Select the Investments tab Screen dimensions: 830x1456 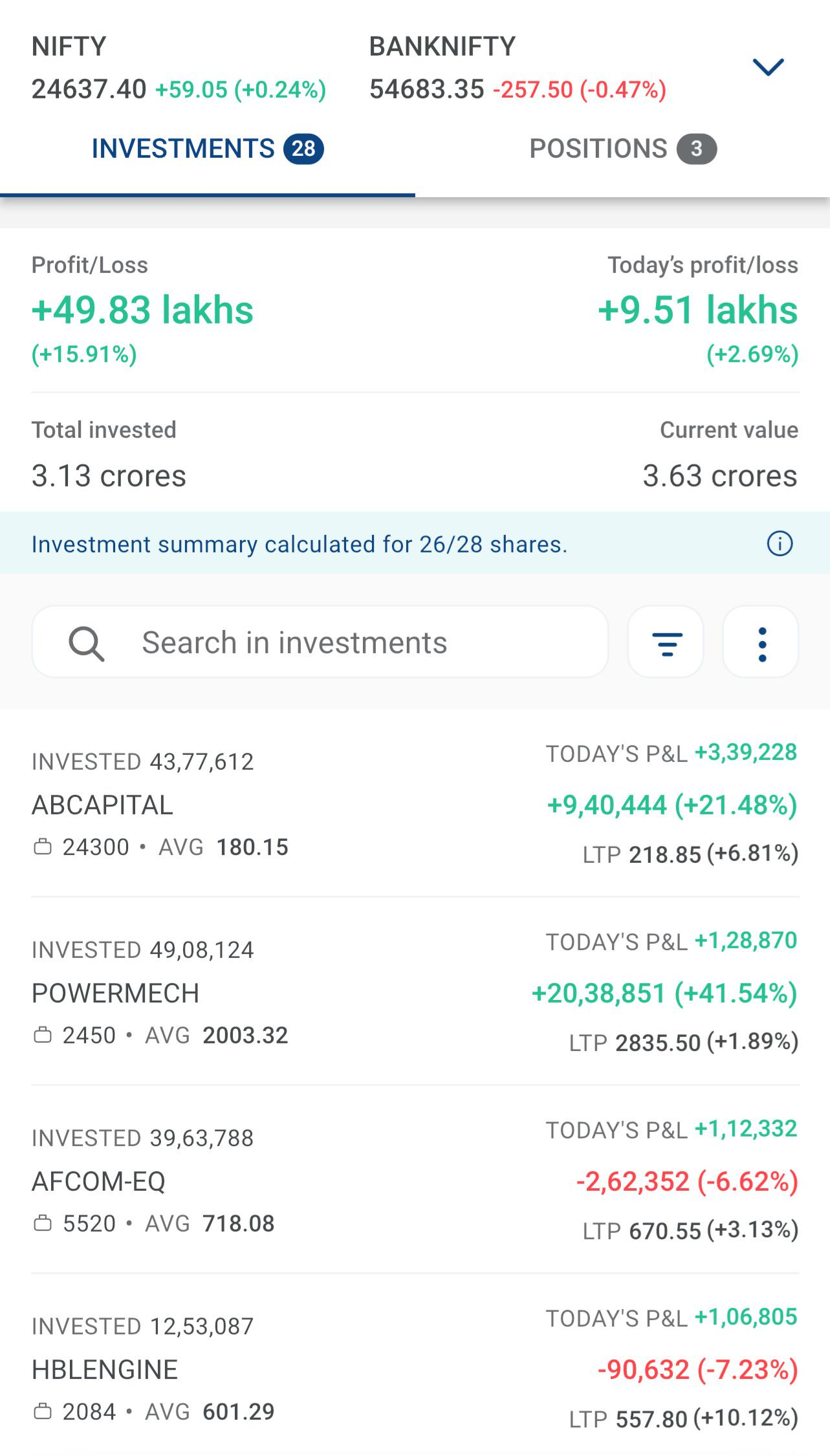tap(207, 149)
